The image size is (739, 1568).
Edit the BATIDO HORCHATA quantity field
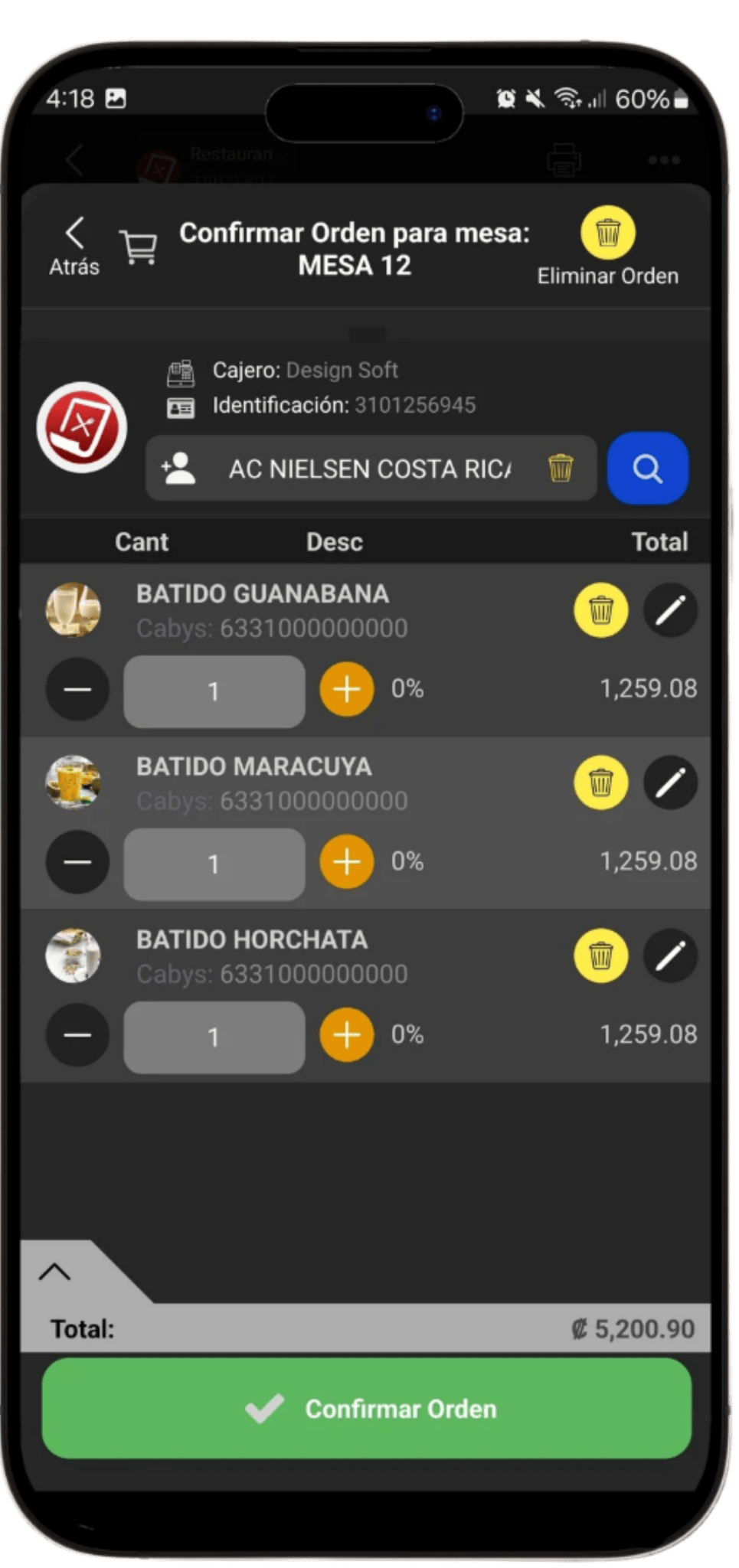(214, 1037)
